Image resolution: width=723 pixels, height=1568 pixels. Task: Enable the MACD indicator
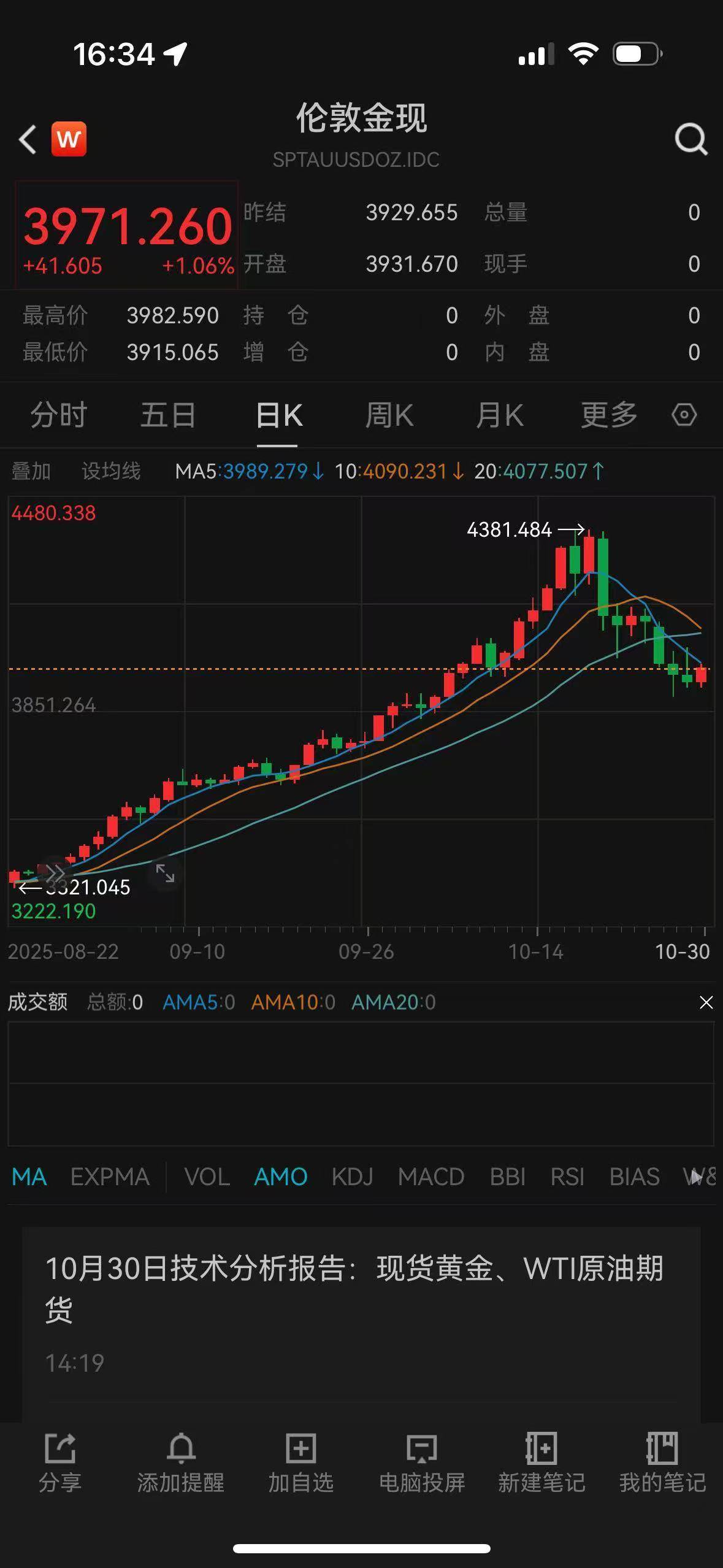tap(431, 1176)
